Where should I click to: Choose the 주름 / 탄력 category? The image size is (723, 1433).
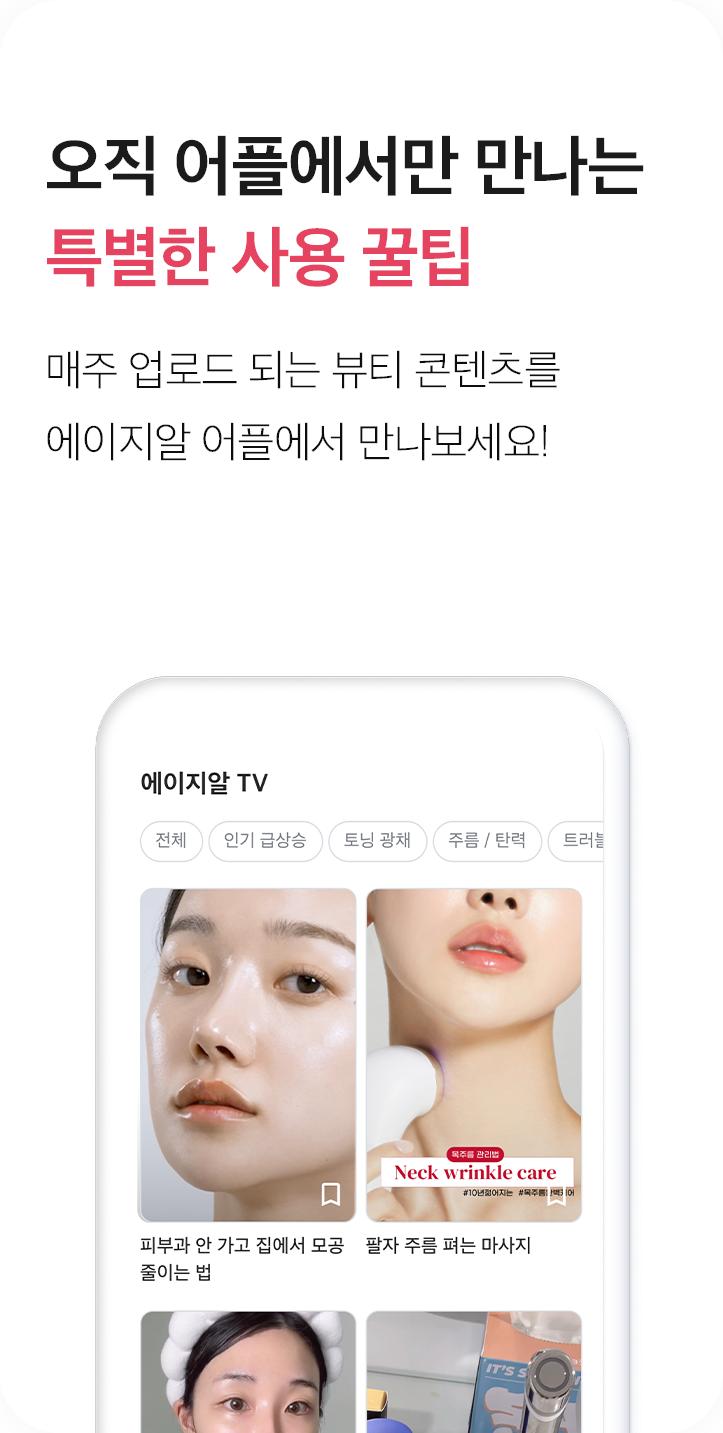488,841
